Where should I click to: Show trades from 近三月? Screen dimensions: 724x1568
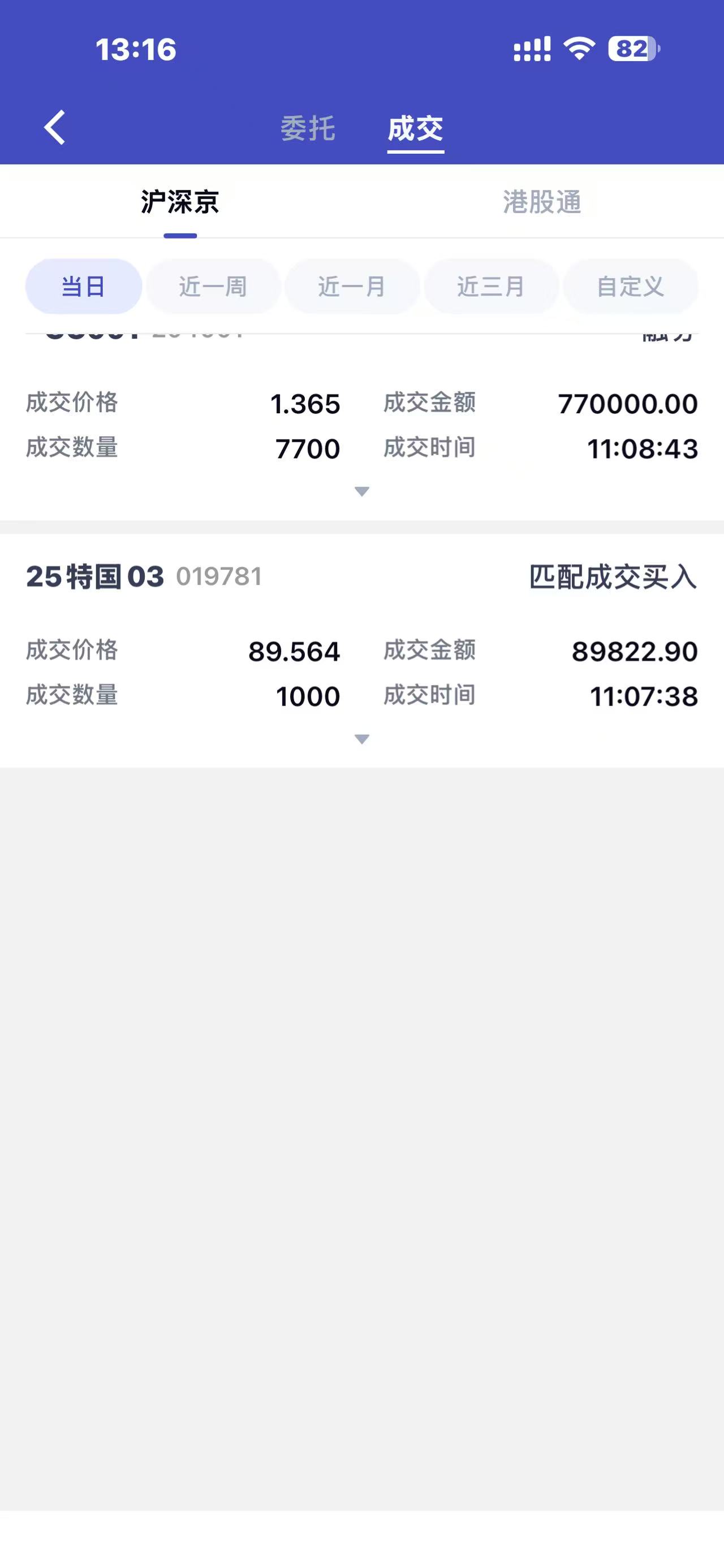point(491,286)
